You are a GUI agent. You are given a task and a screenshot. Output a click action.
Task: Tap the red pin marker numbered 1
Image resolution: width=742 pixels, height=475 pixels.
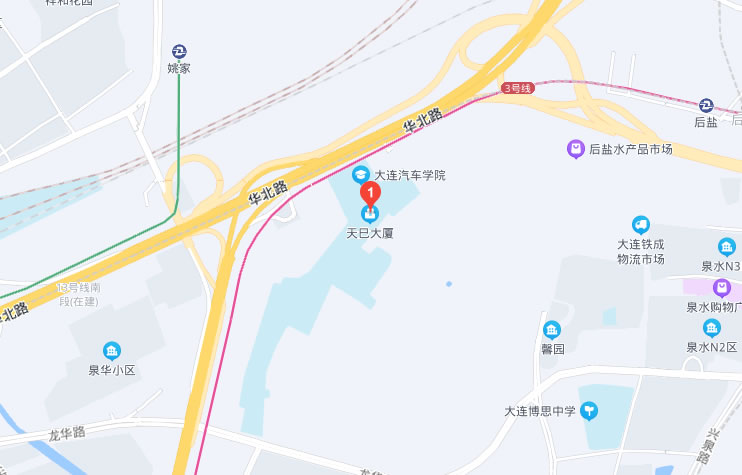coord(370,193)
